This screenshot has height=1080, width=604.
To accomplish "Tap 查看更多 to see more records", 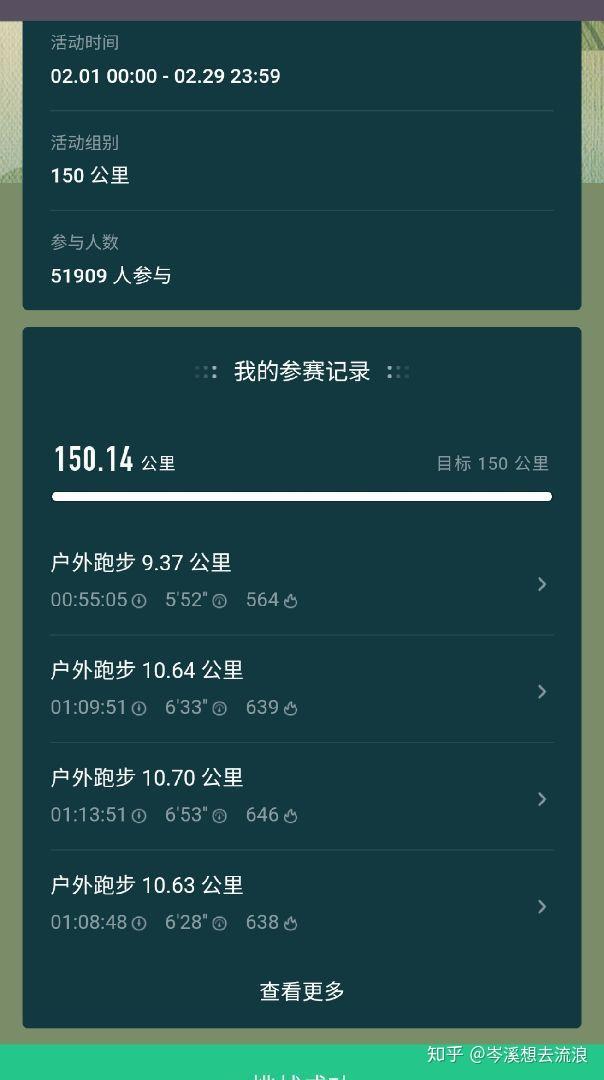I will (302, 991).
